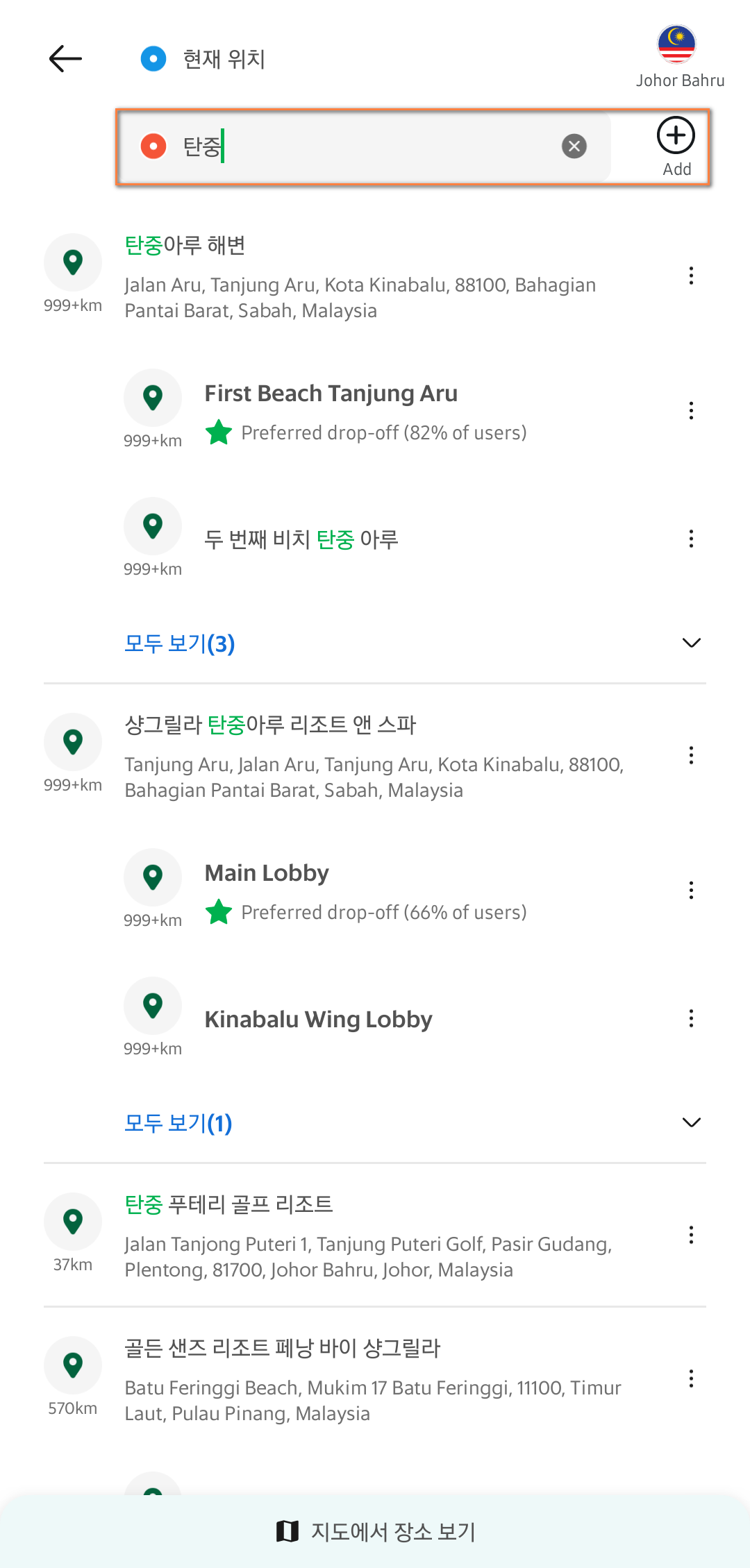750x1568 pixels.
Task: Open more options for 탄중아루 해변
Action: coord(691,276)
